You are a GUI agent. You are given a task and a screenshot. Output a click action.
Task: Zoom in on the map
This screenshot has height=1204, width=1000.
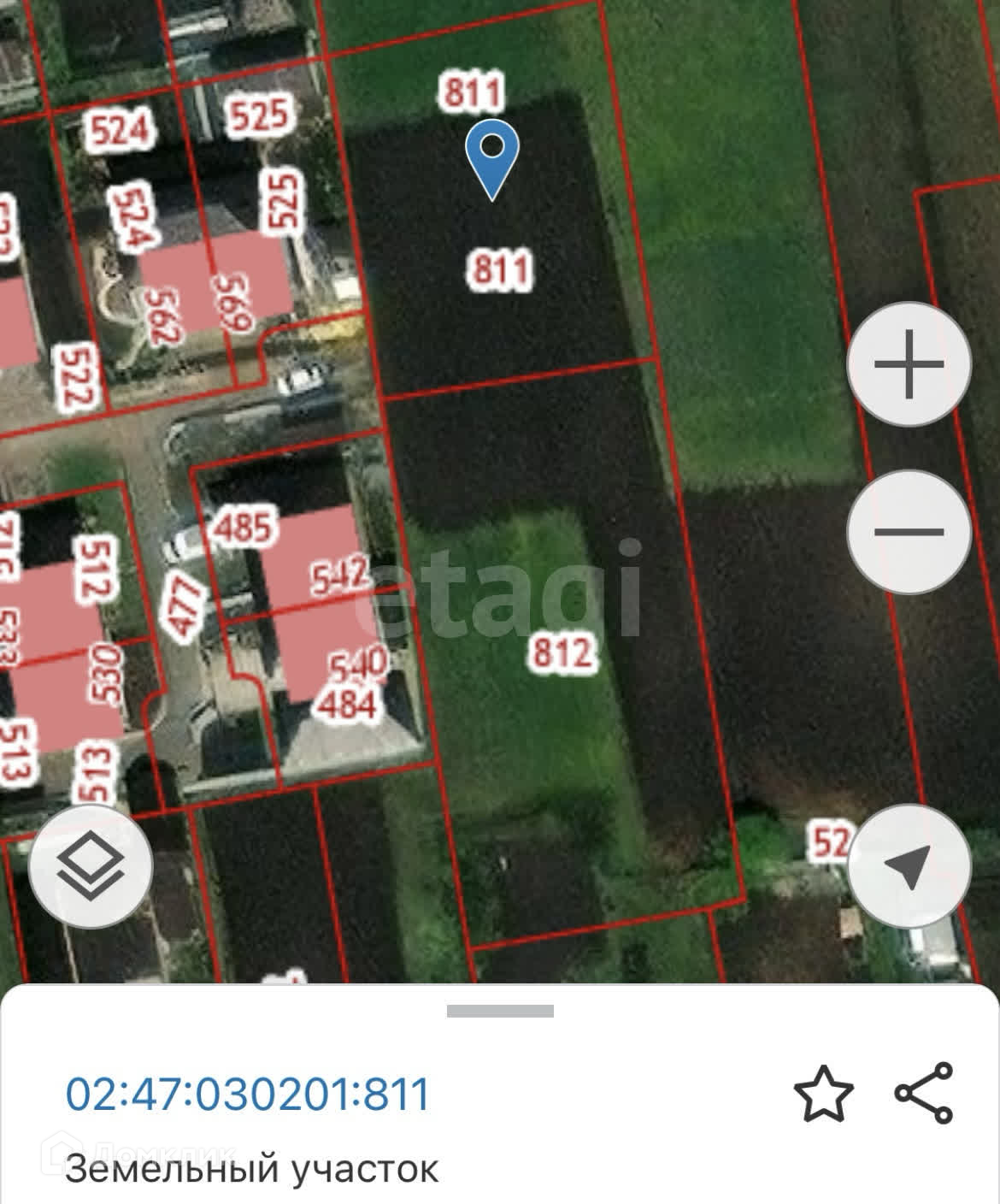click(x=909, y=363)
